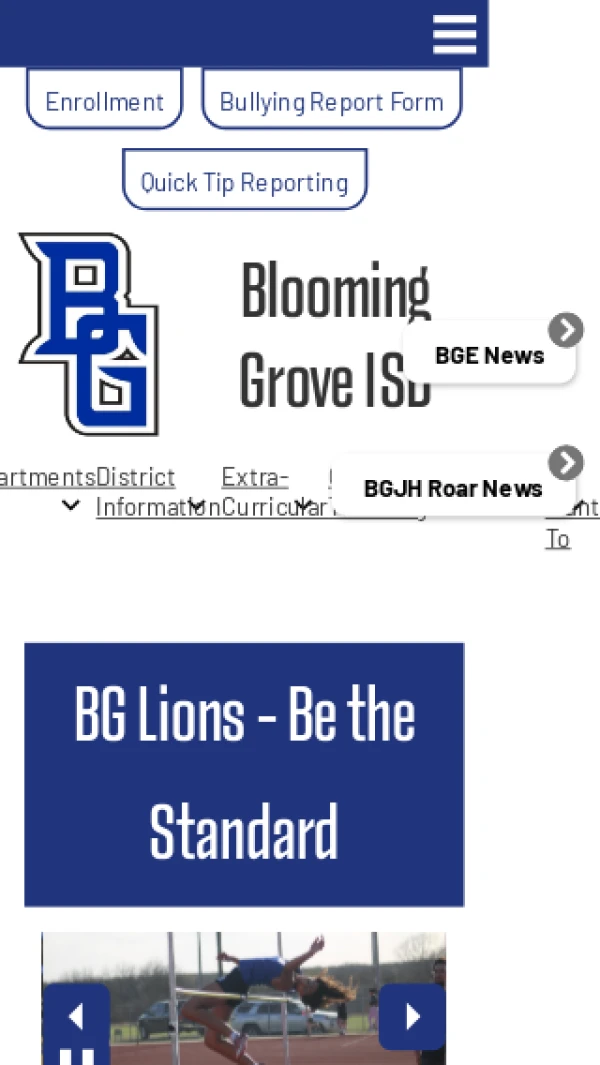Open the hamburger menu

click(x=454, y=34)
